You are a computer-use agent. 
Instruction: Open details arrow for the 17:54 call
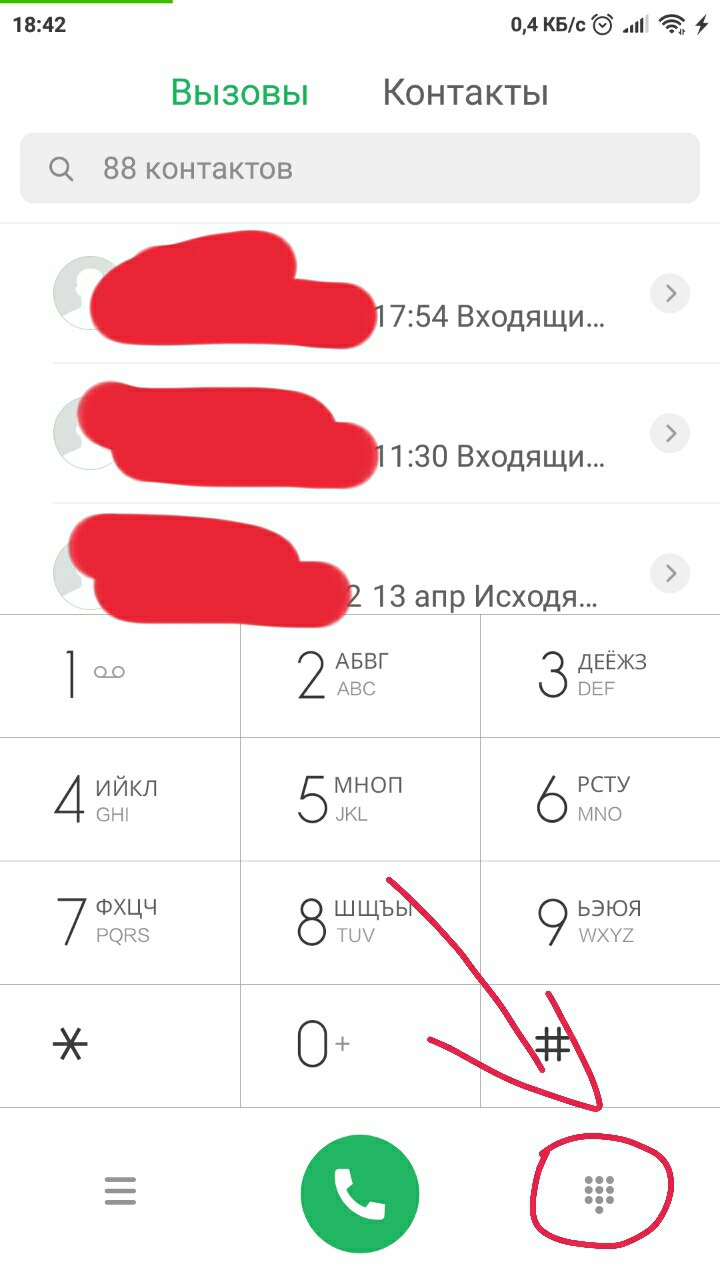[x=671, y=293]
